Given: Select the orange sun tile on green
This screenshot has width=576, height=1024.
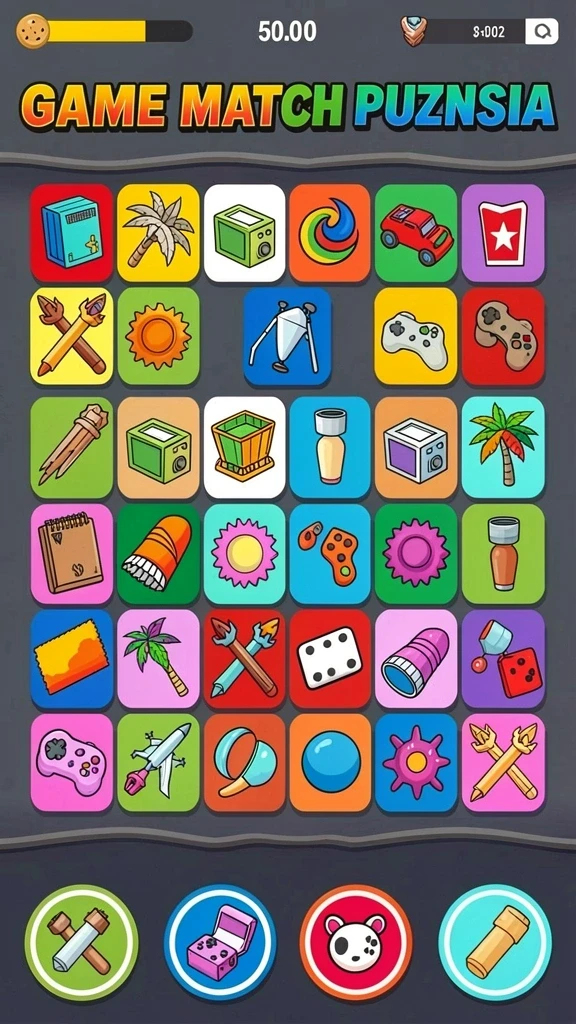Looking at the screenshot, I should click(x=158, y=336).
